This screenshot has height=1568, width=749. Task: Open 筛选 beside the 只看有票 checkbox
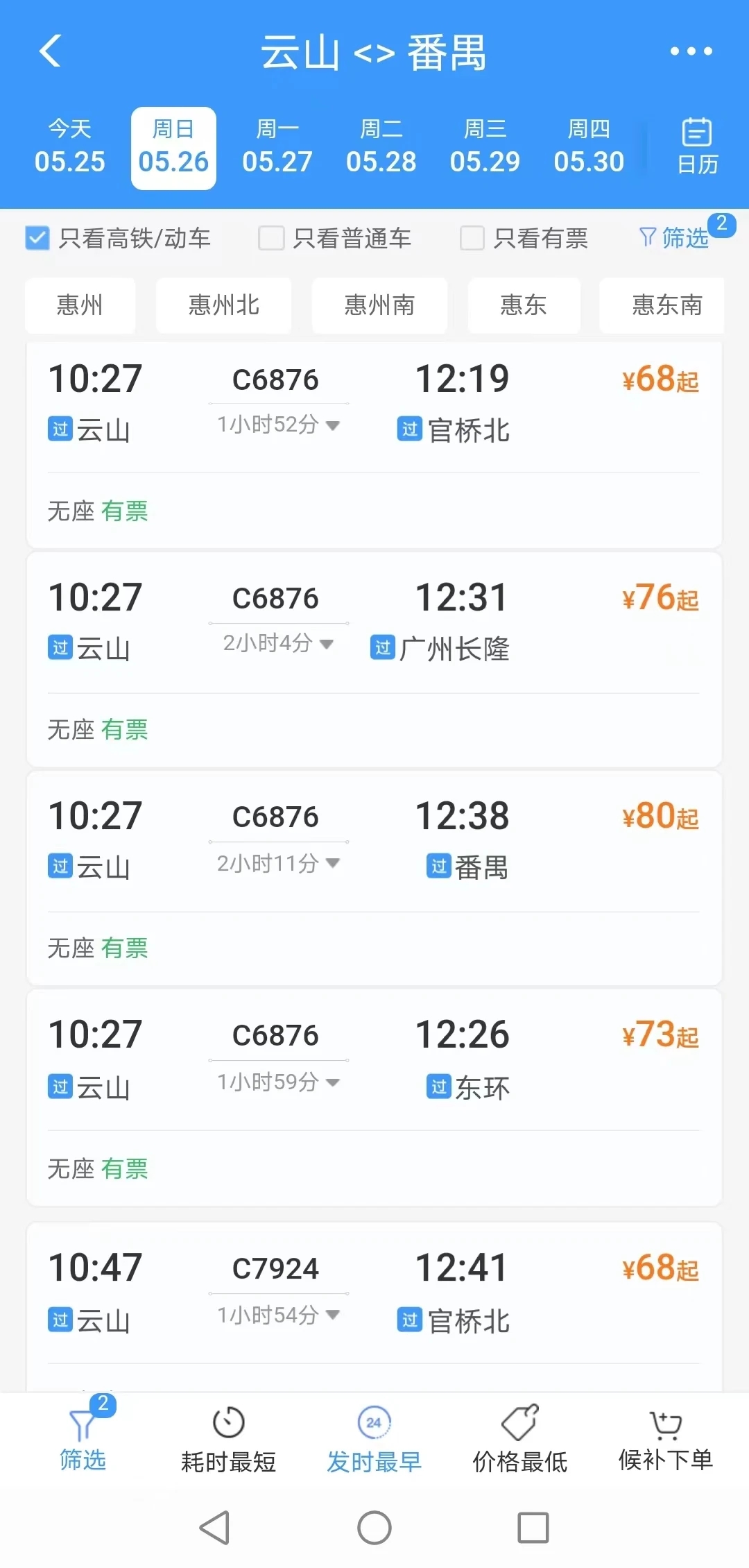(675, 238)
